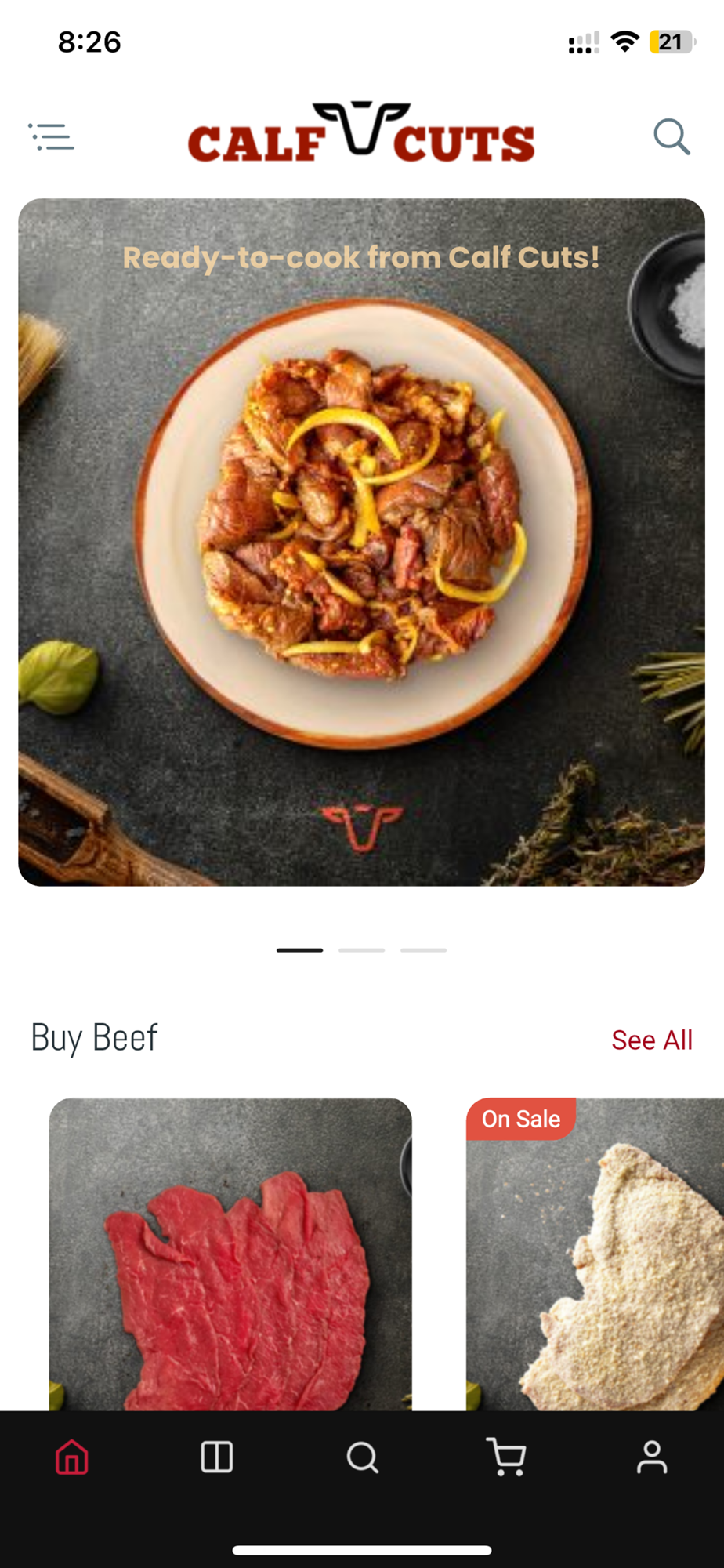Go to the Home tab
This screenshot has height=1568, width=724.
tap(72, 1457)
